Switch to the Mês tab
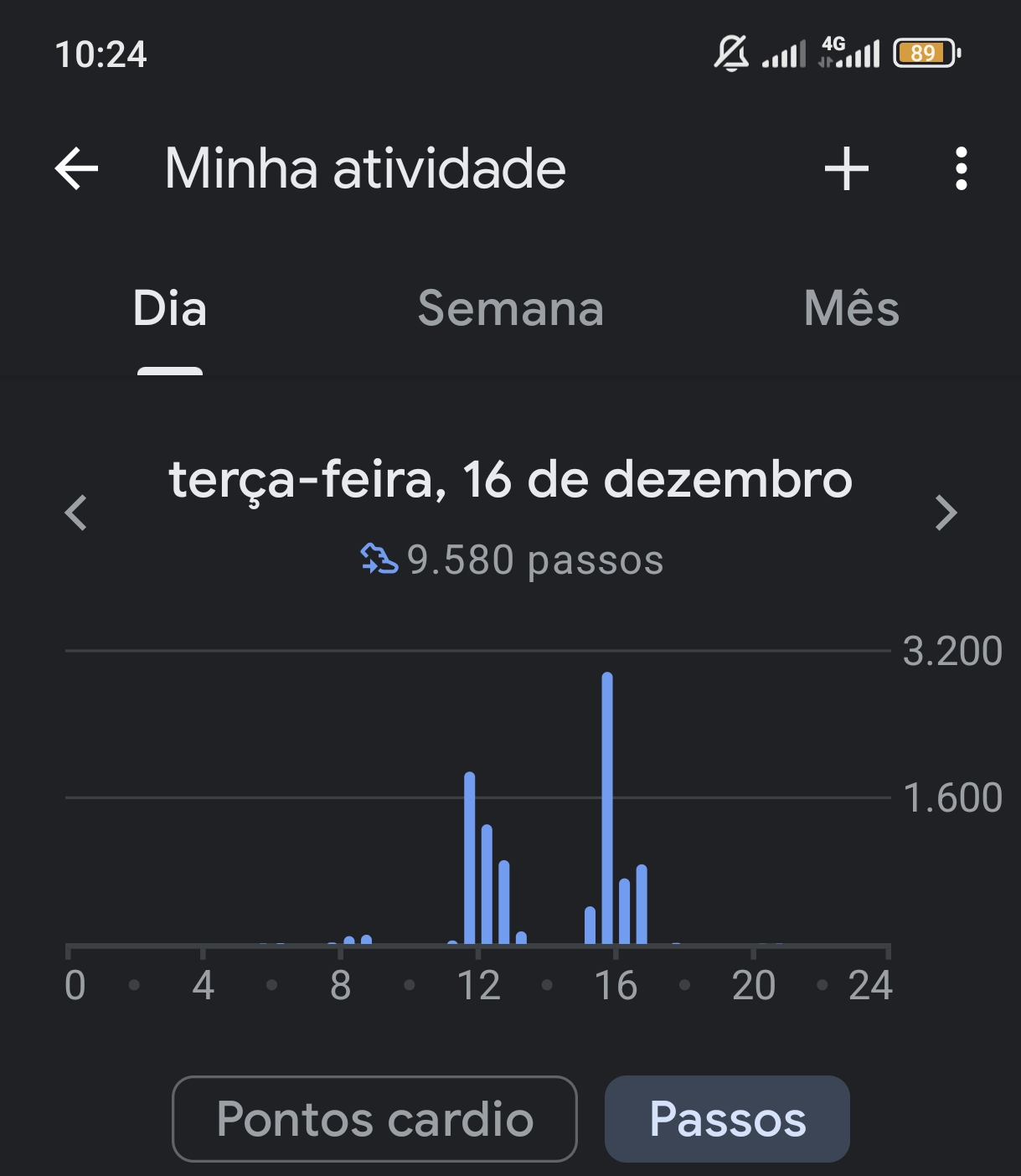The height and width of the screenshot is (1176, 1021). point(851,309)
